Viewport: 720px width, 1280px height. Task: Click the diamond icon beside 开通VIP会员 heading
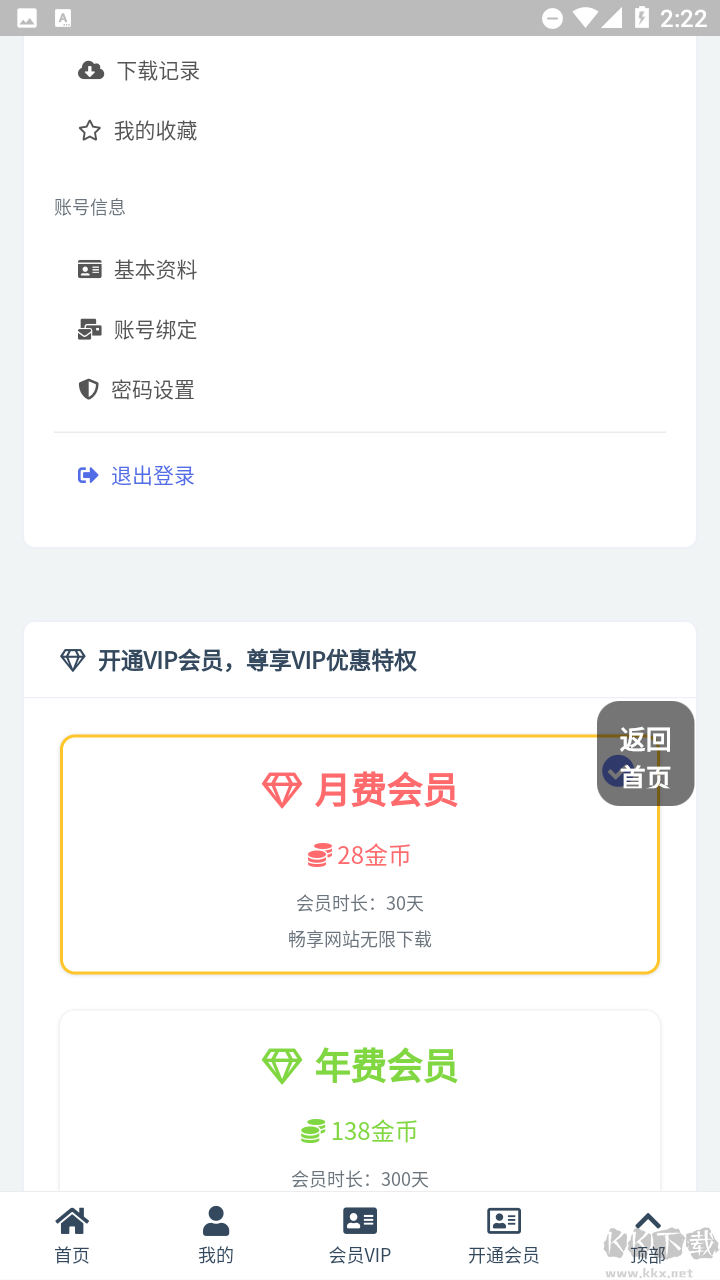point(72,660)
